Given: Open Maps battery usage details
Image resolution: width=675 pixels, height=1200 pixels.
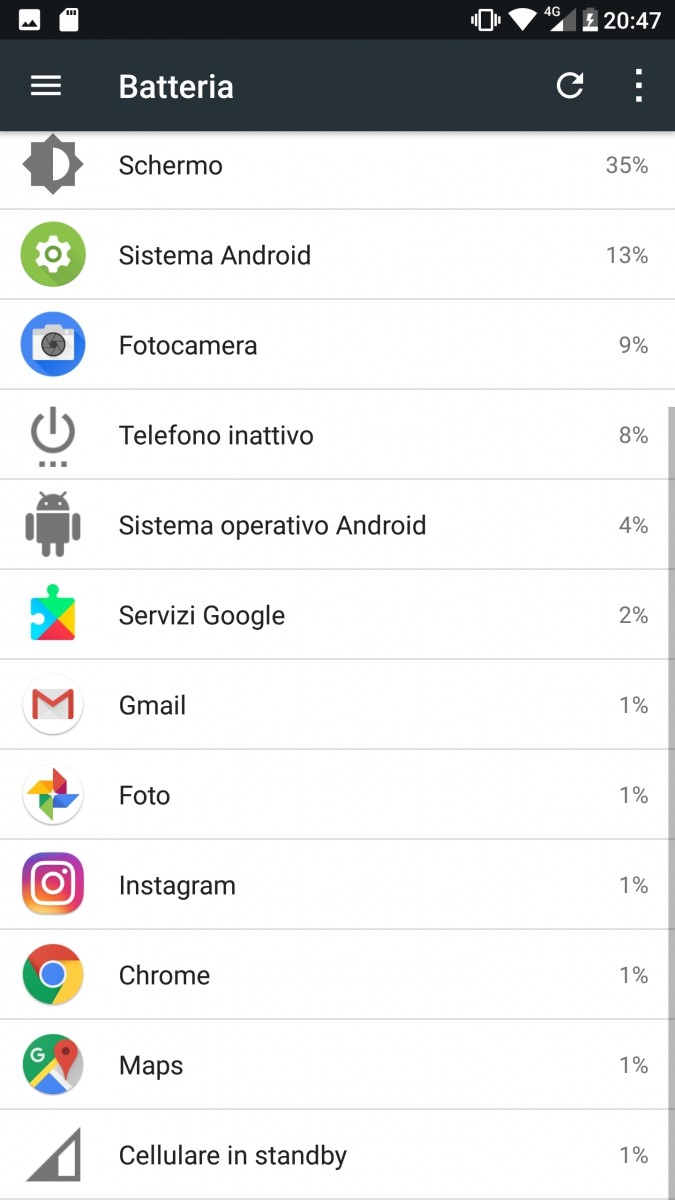Looking at the screenshot, I should click(336, 1065).
